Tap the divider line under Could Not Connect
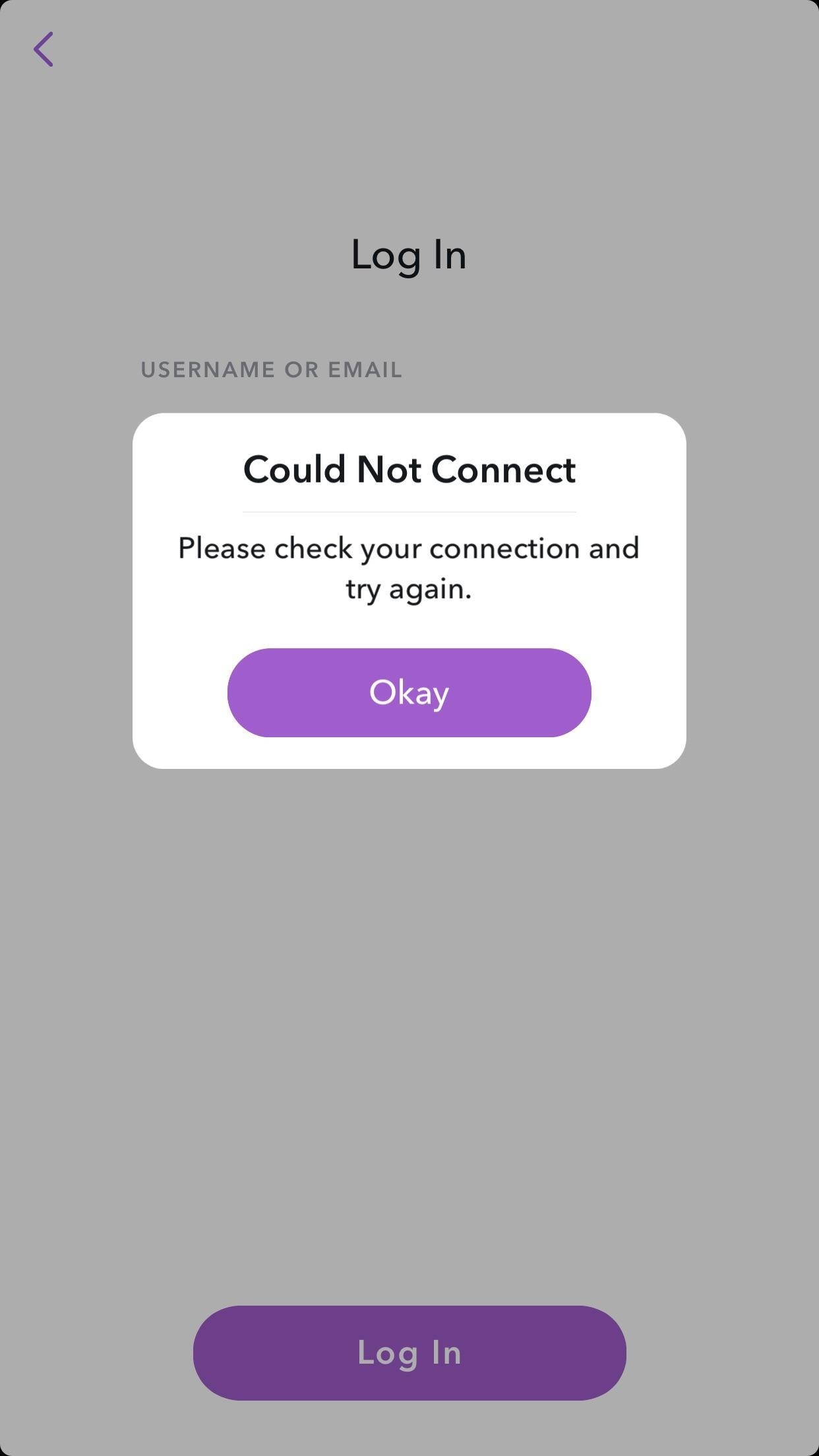This screenshot has width=819, height=1456. pyautogui.click(x=409, y=510)
